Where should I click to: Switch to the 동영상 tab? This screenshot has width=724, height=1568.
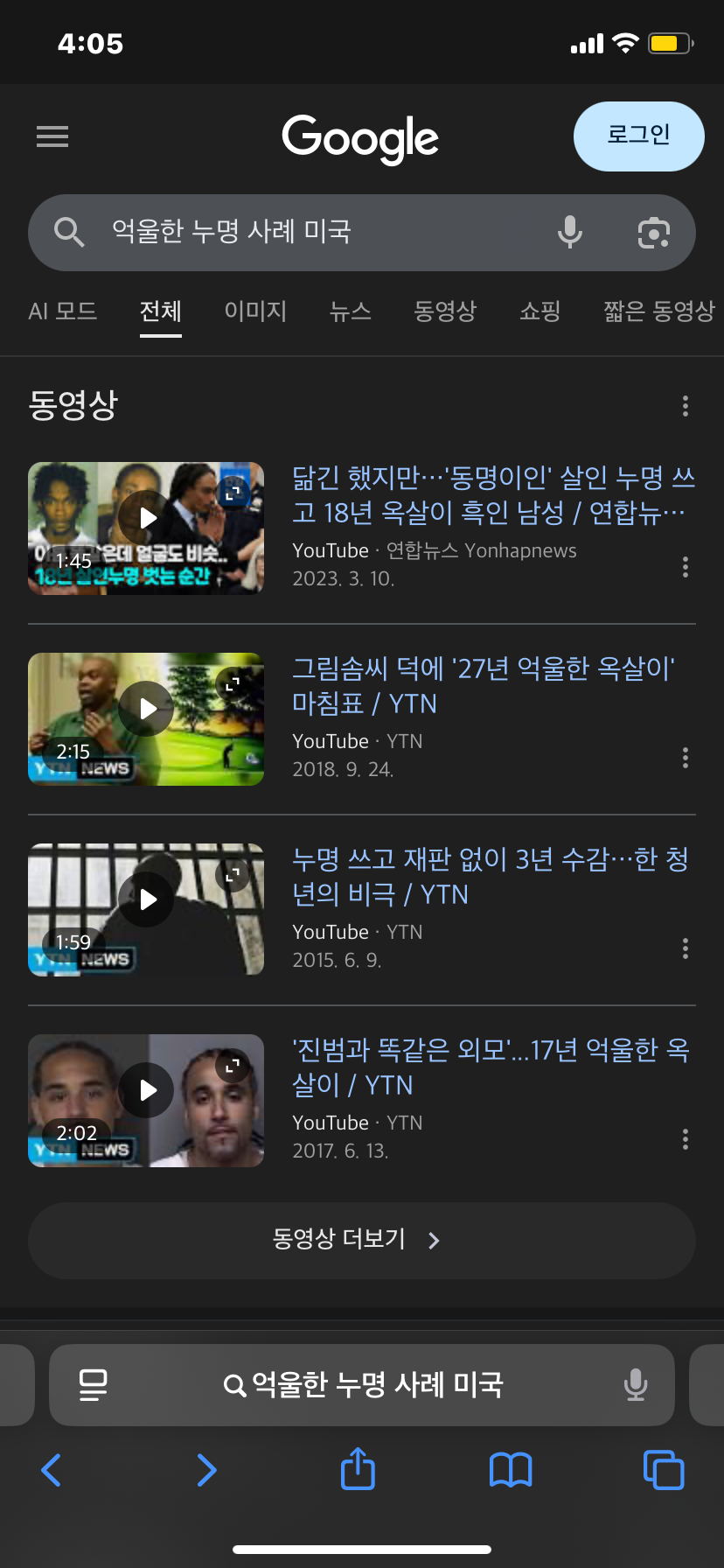coord(445,311)
